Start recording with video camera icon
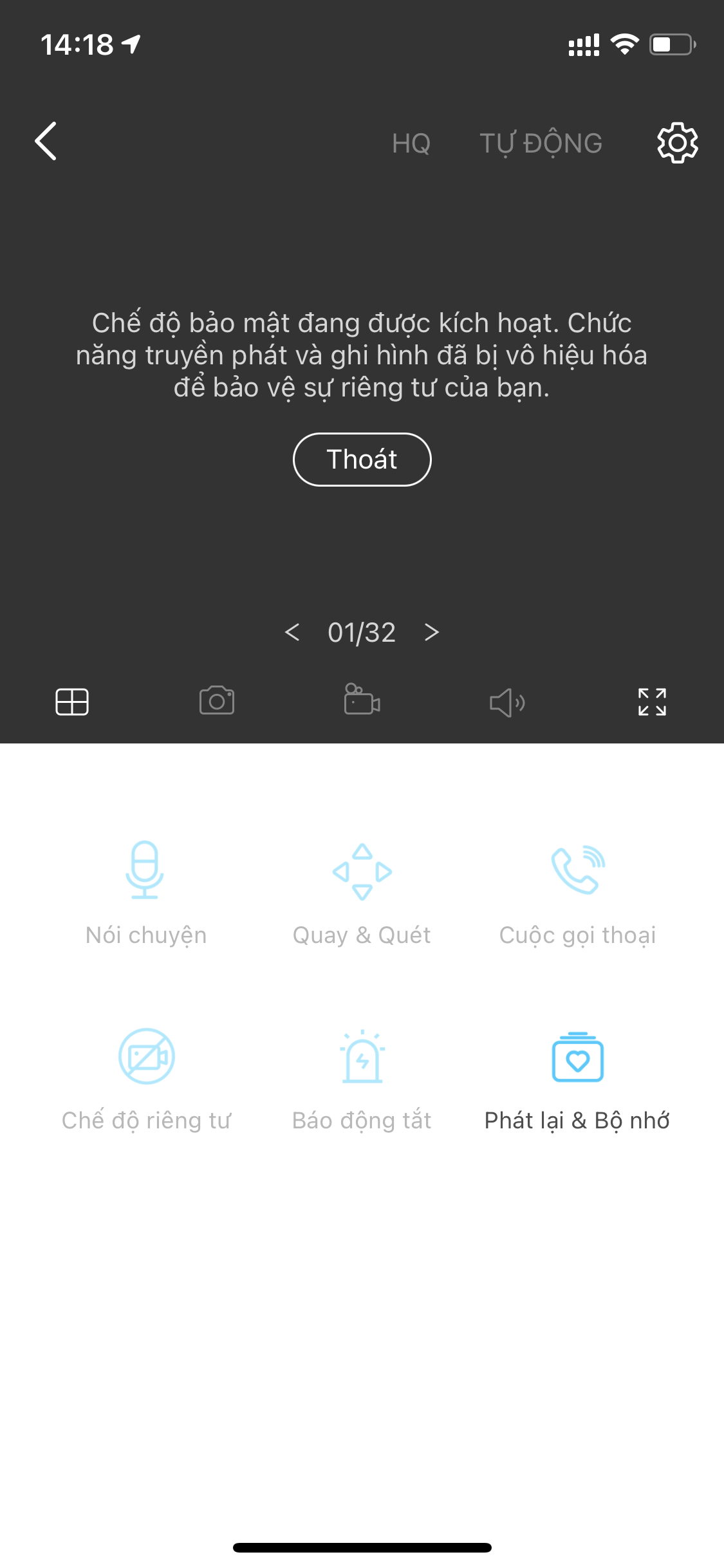 (362, 699)
